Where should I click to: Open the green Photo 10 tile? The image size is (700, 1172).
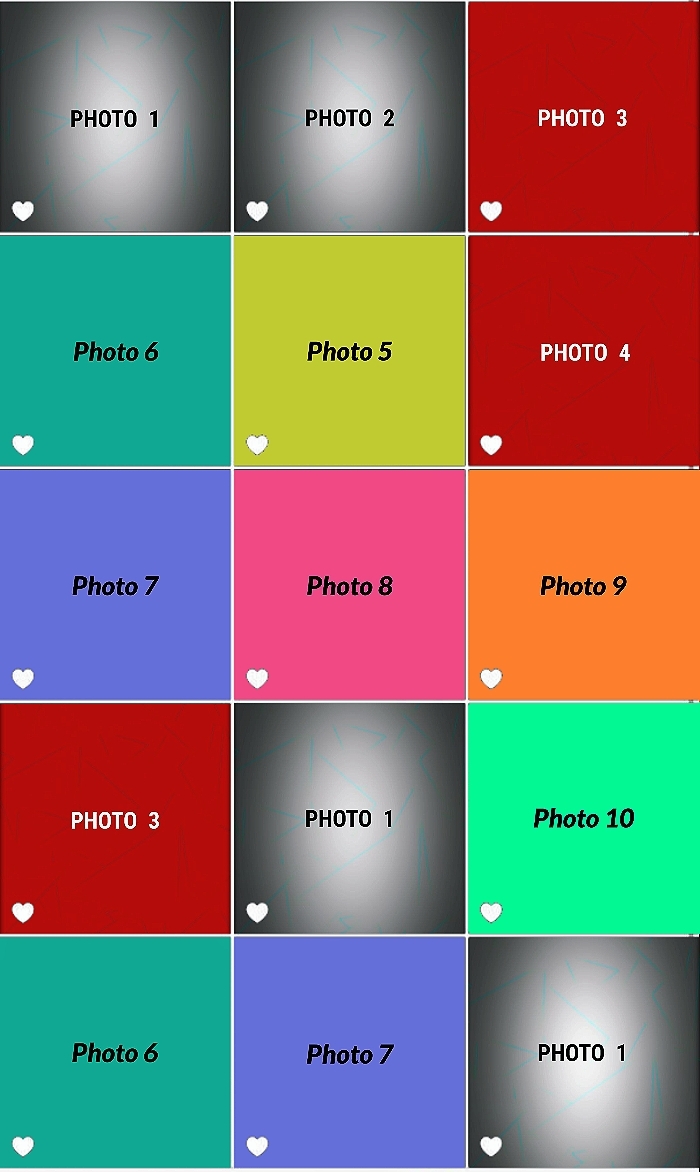point(583,818)
